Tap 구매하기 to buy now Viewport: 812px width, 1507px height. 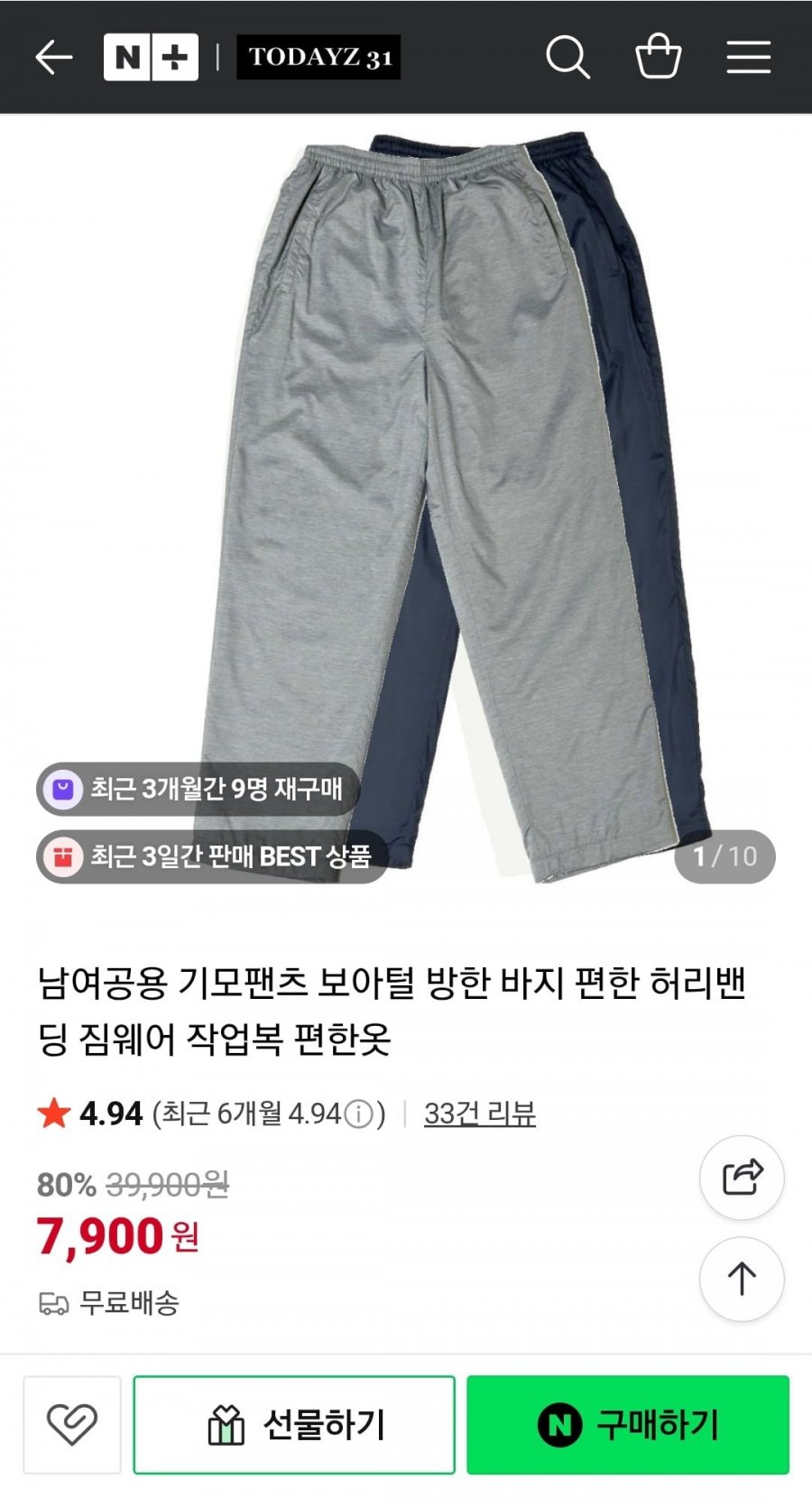[628, 1425]
